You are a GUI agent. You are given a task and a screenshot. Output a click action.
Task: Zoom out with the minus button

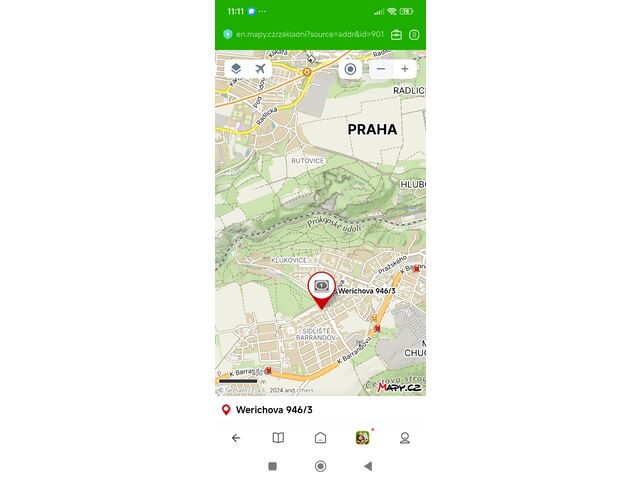tap(381, 69)
